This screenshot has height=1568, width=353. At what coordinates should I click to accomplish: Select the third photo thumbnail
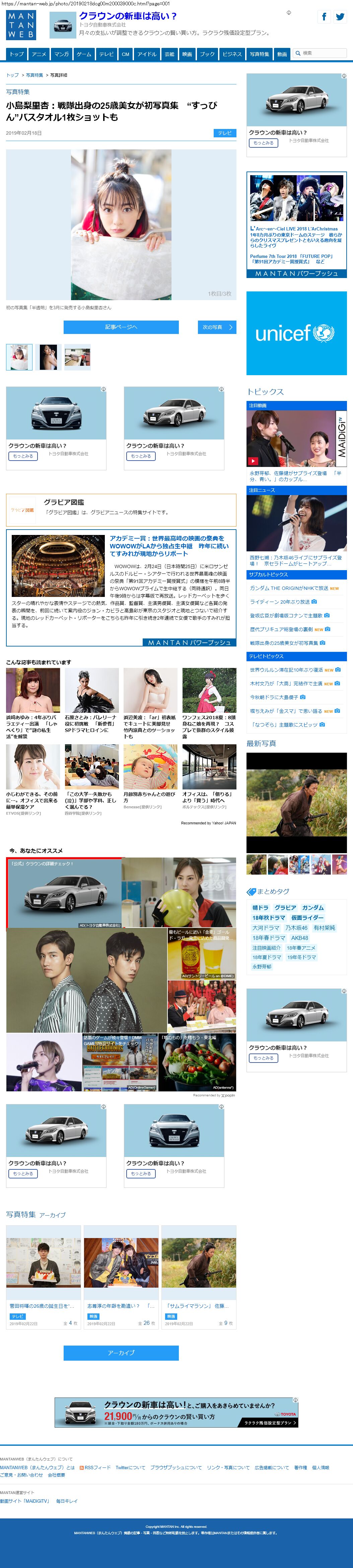(x=77, y=357)
